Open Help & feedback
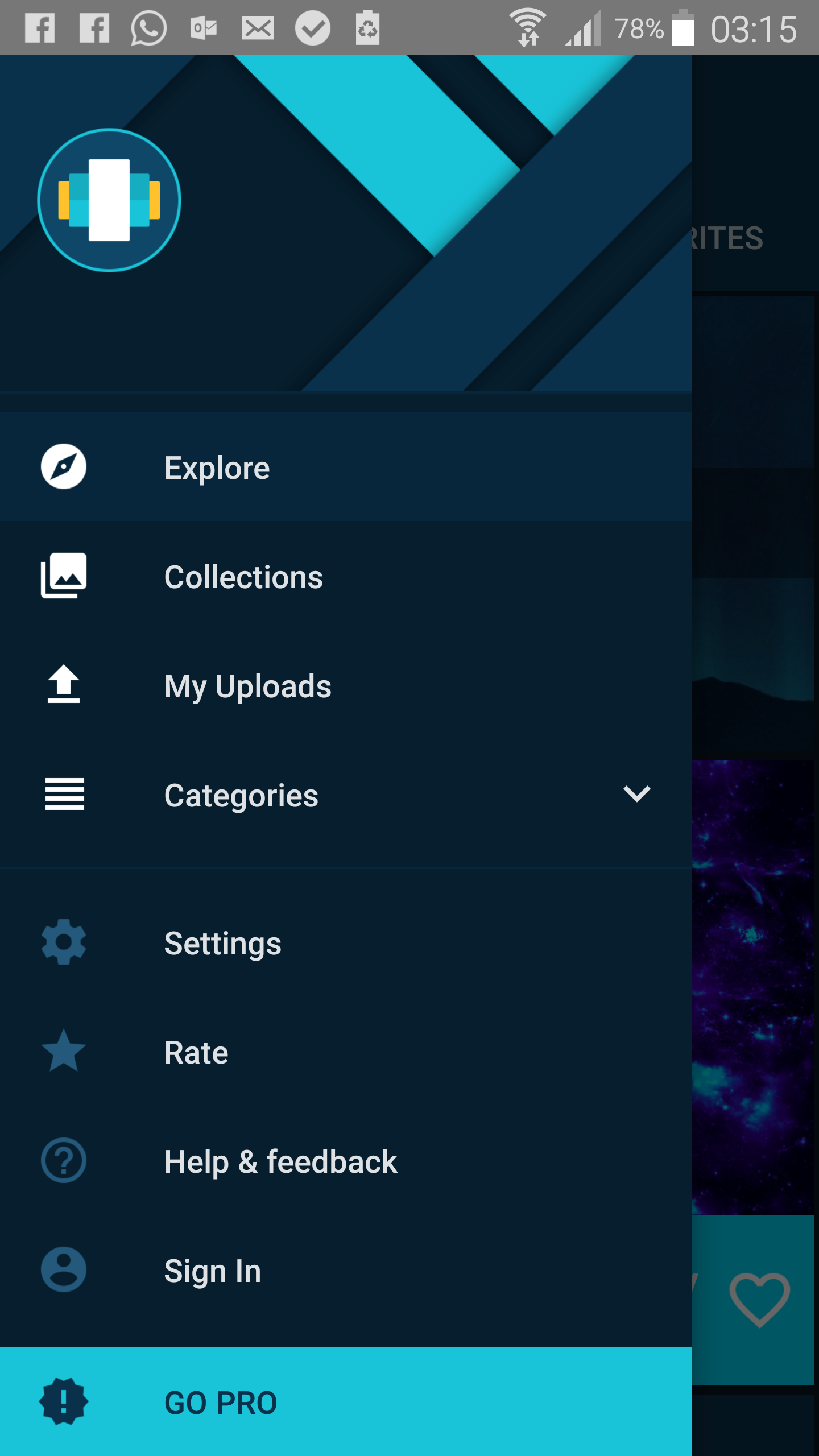The image size is (819, 1456). [346, 1161]
